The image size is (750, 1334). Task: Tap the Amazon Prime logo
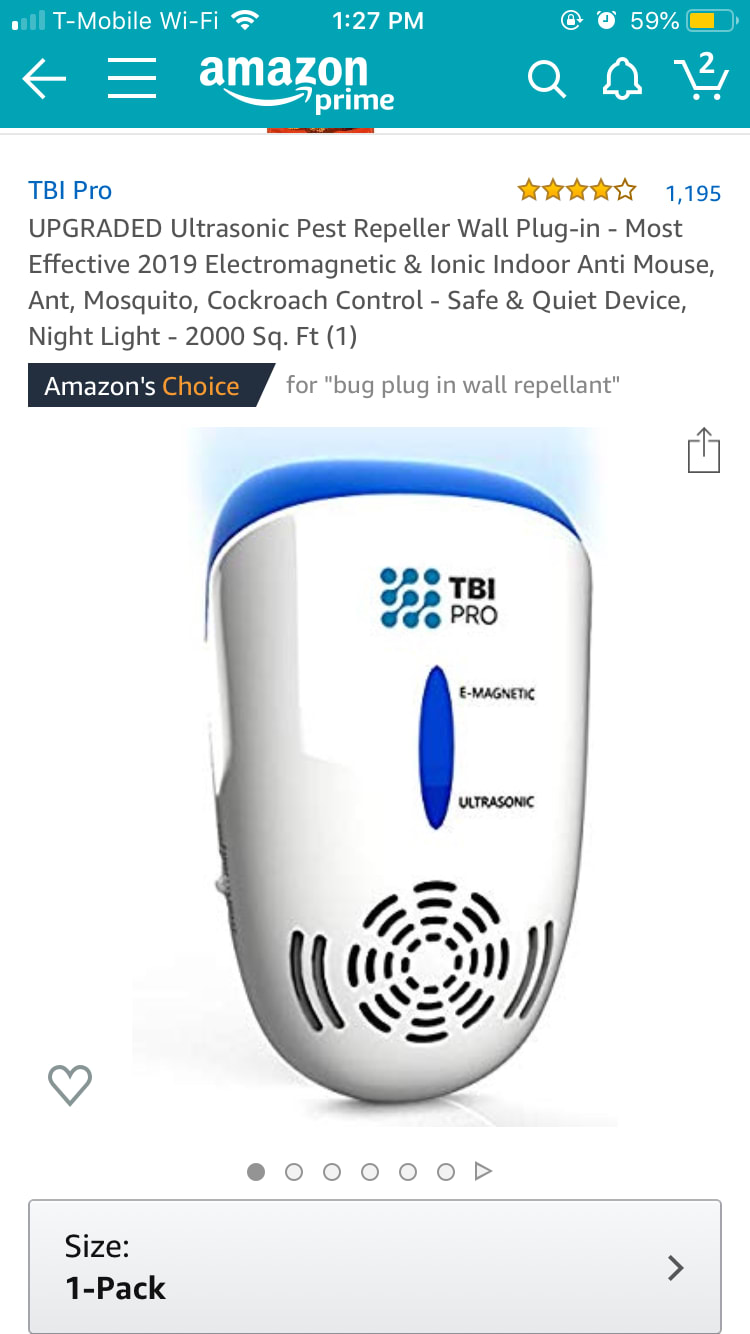tap(296, 82)
